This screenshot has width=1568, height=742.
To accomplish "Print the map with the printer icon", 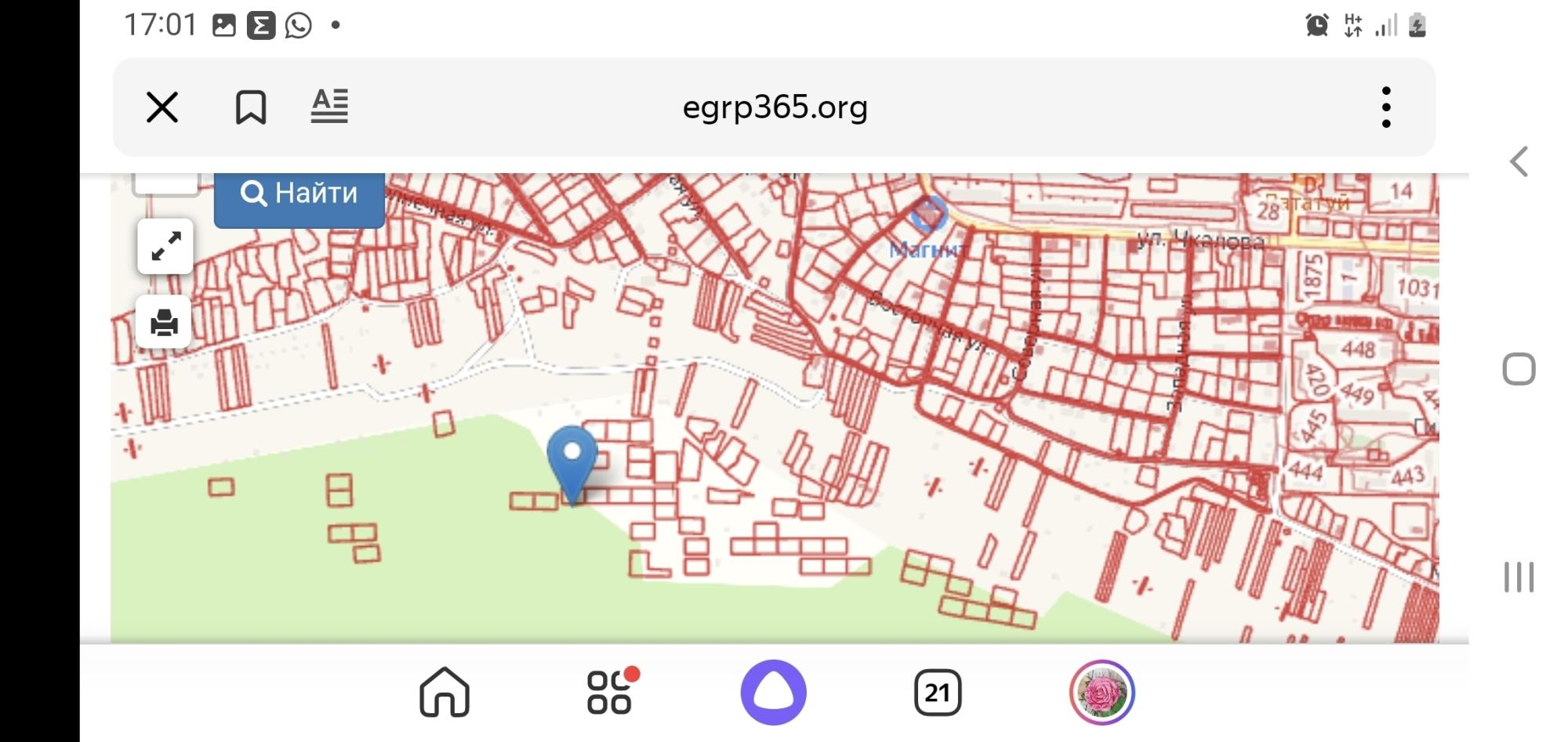I will point(164,322).
